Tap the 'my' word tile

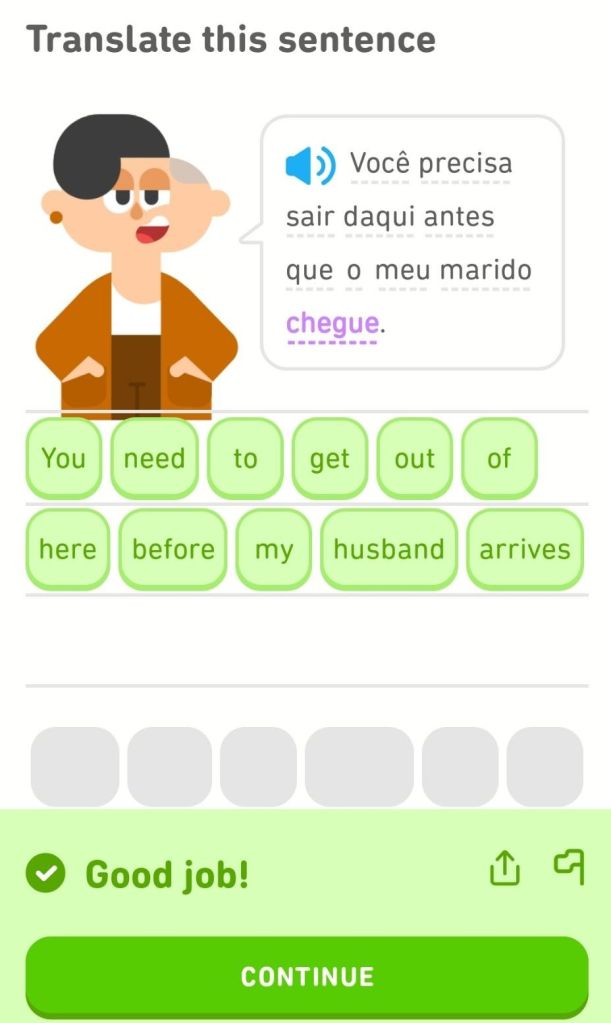click(x=273, y=549)
